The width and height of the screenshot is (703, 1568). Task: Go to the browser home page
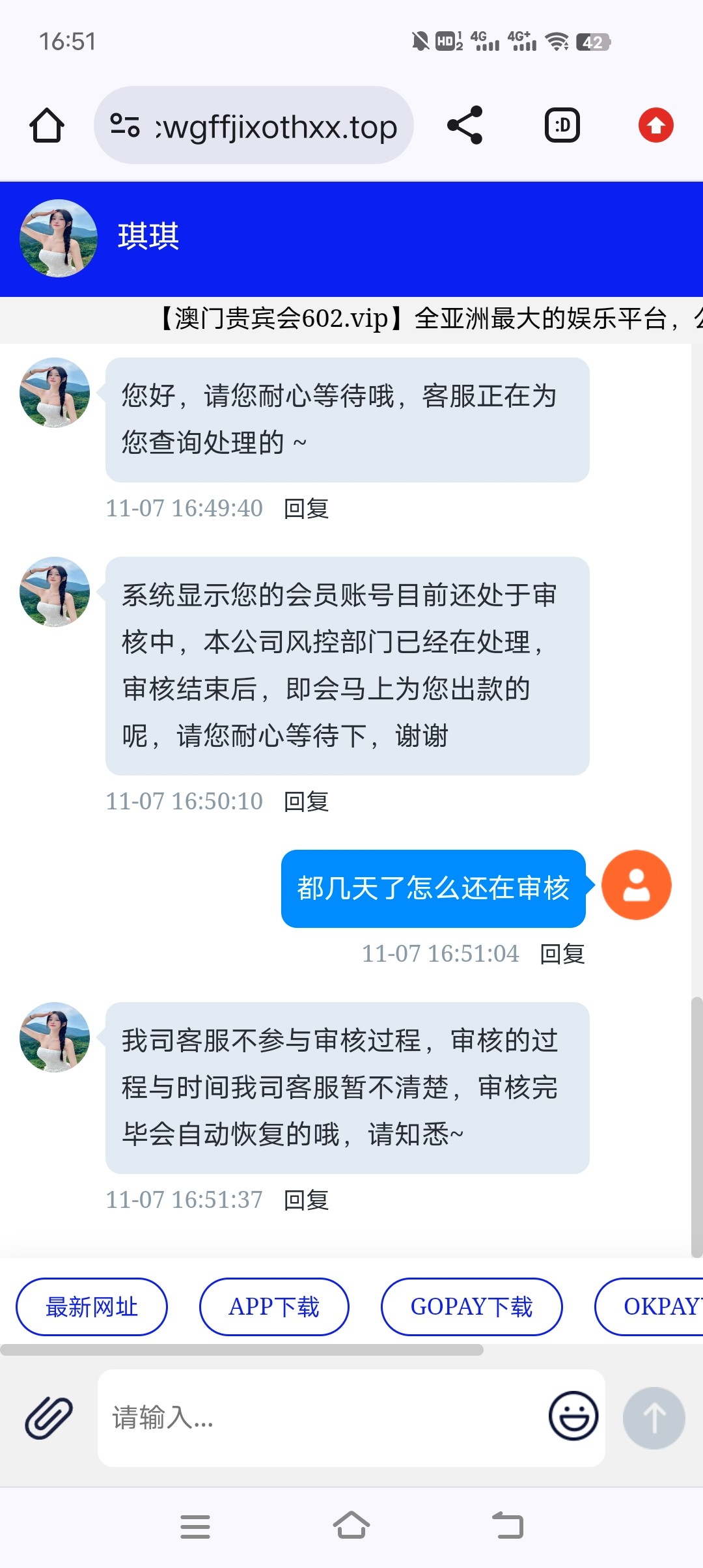pos(47,125)
